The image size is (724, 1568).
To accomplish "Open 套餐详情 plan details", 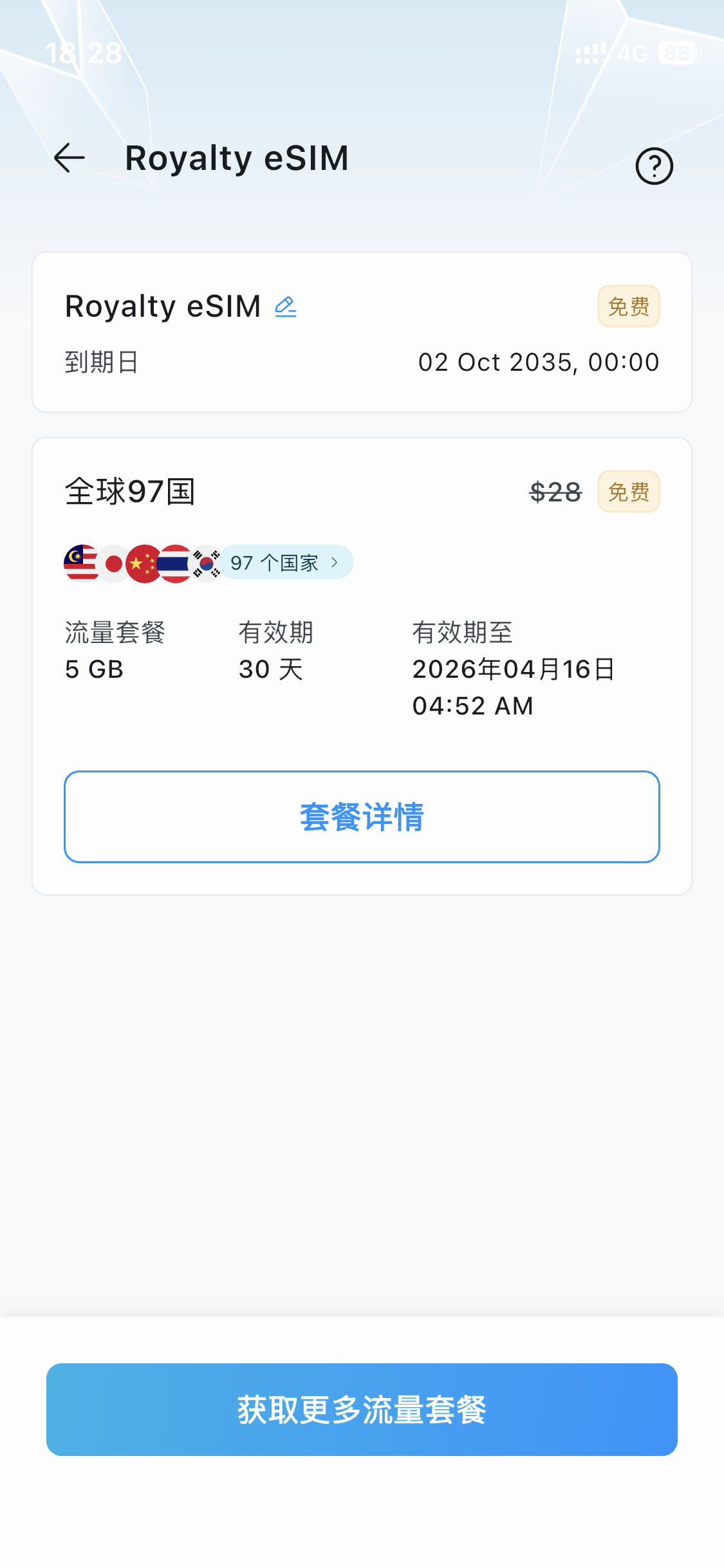I will [x=362, y=817].
